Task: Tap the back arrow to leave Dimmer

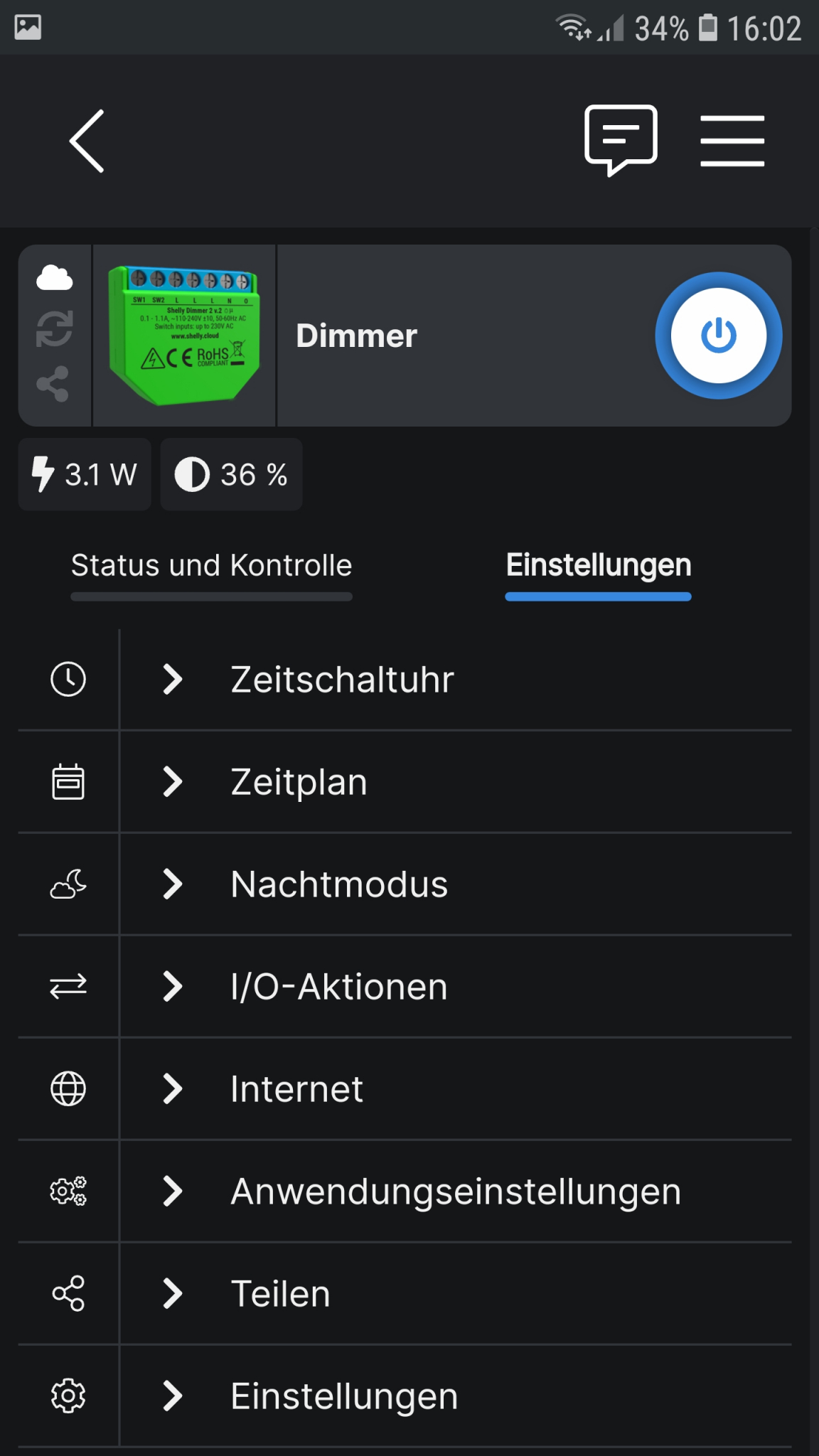Action: 87,140
